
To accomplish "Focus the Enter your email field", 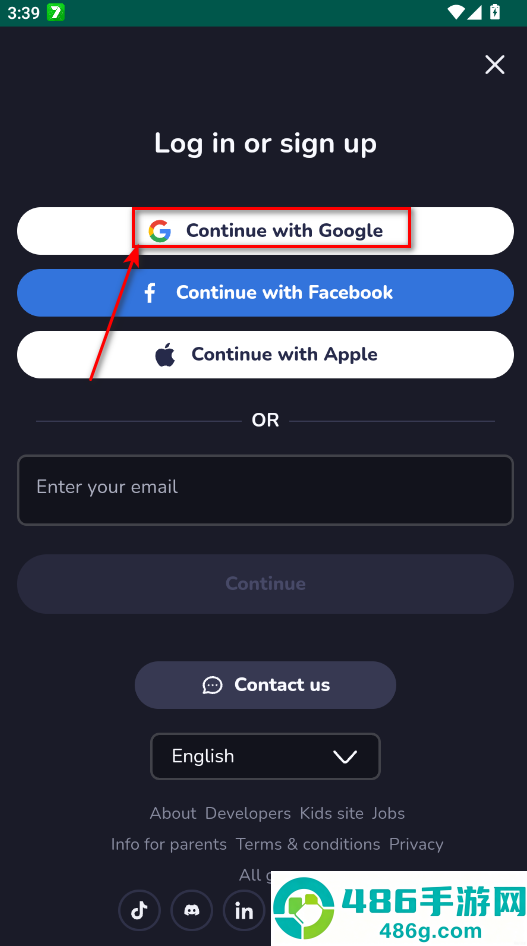I will pyautogui.click(x=265, y=490).
